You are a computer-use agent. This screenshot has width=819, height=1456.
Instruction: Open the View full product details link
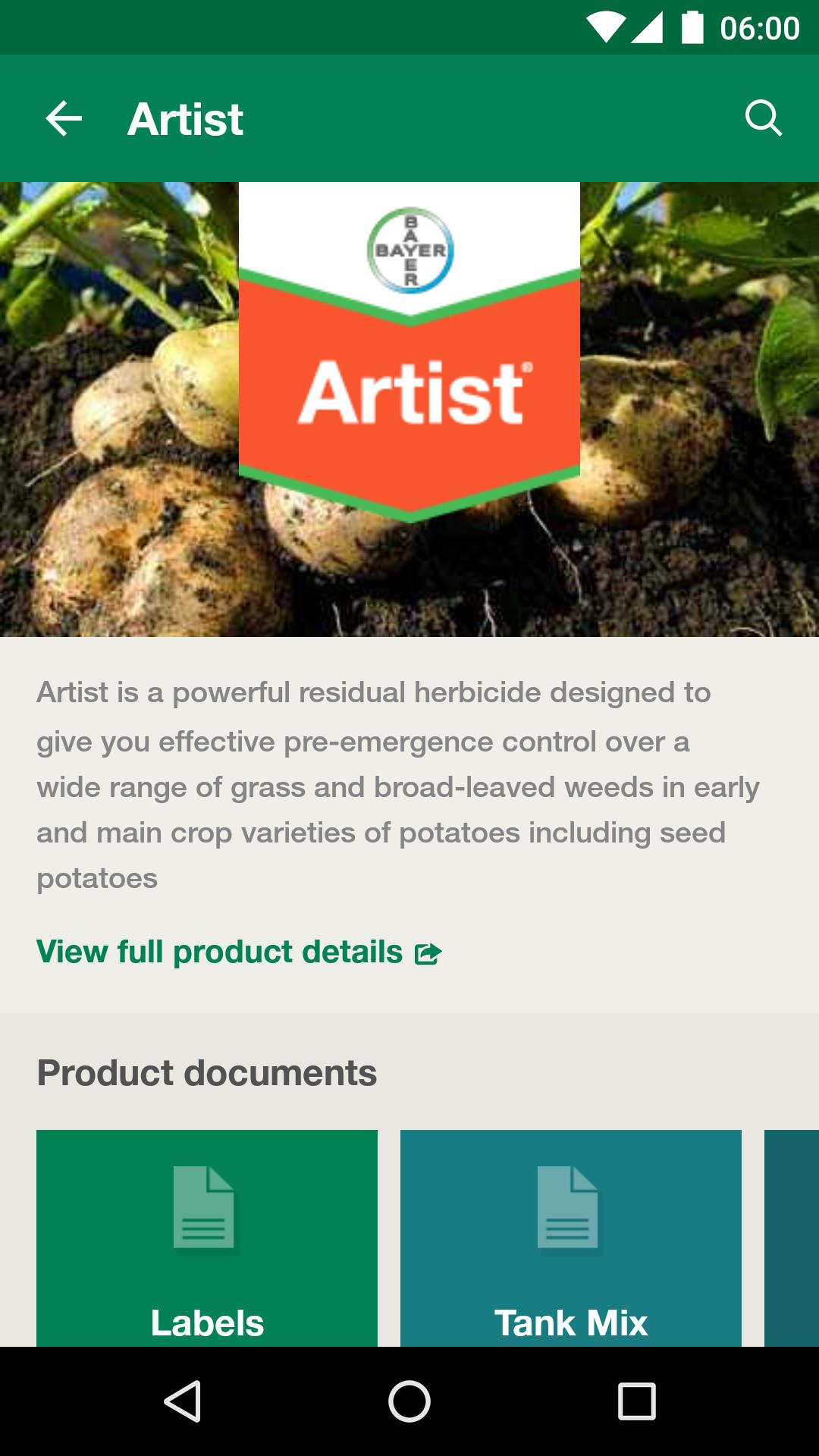coord(218,951)
